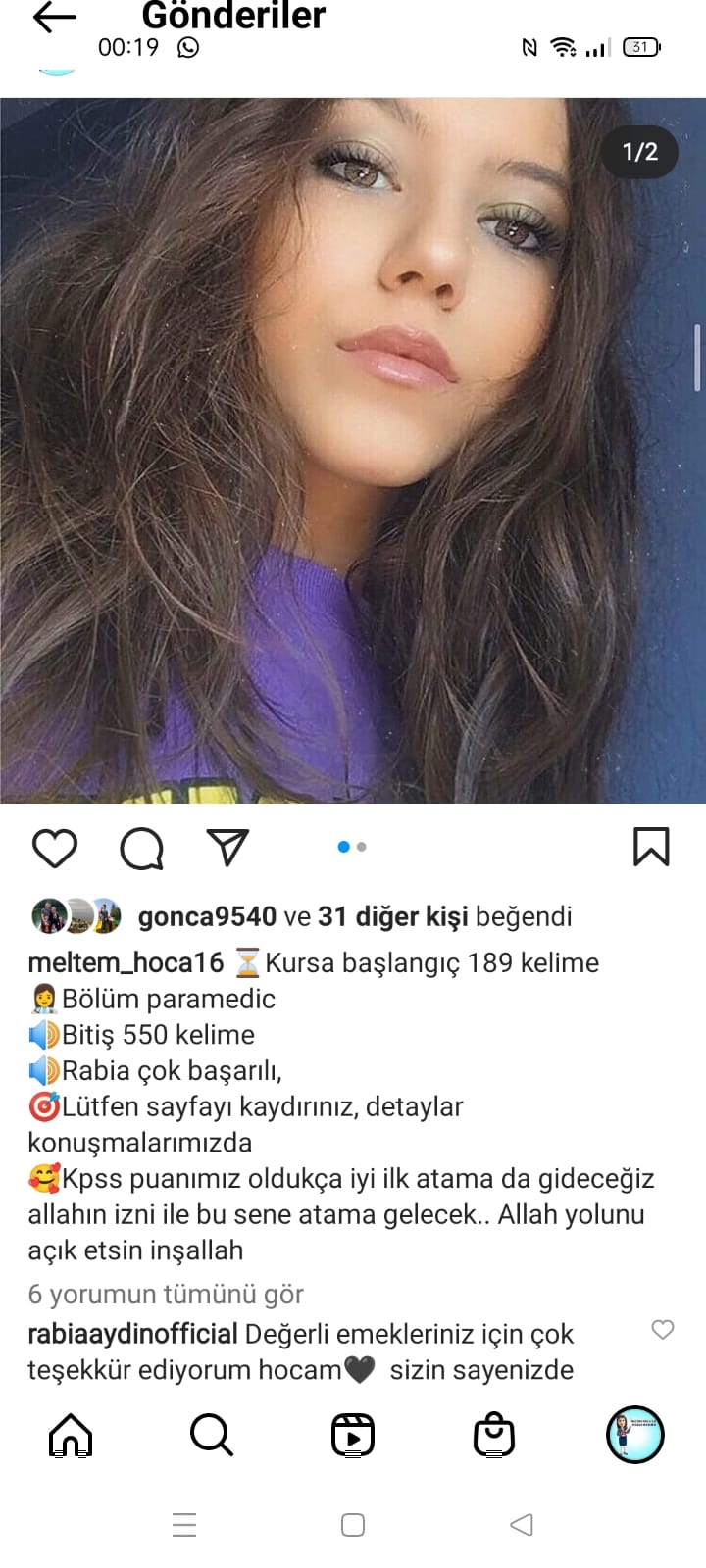Open the Shop using the bag icon
The width and height of the screenshot is (706, 1568).
[494, 1436]
